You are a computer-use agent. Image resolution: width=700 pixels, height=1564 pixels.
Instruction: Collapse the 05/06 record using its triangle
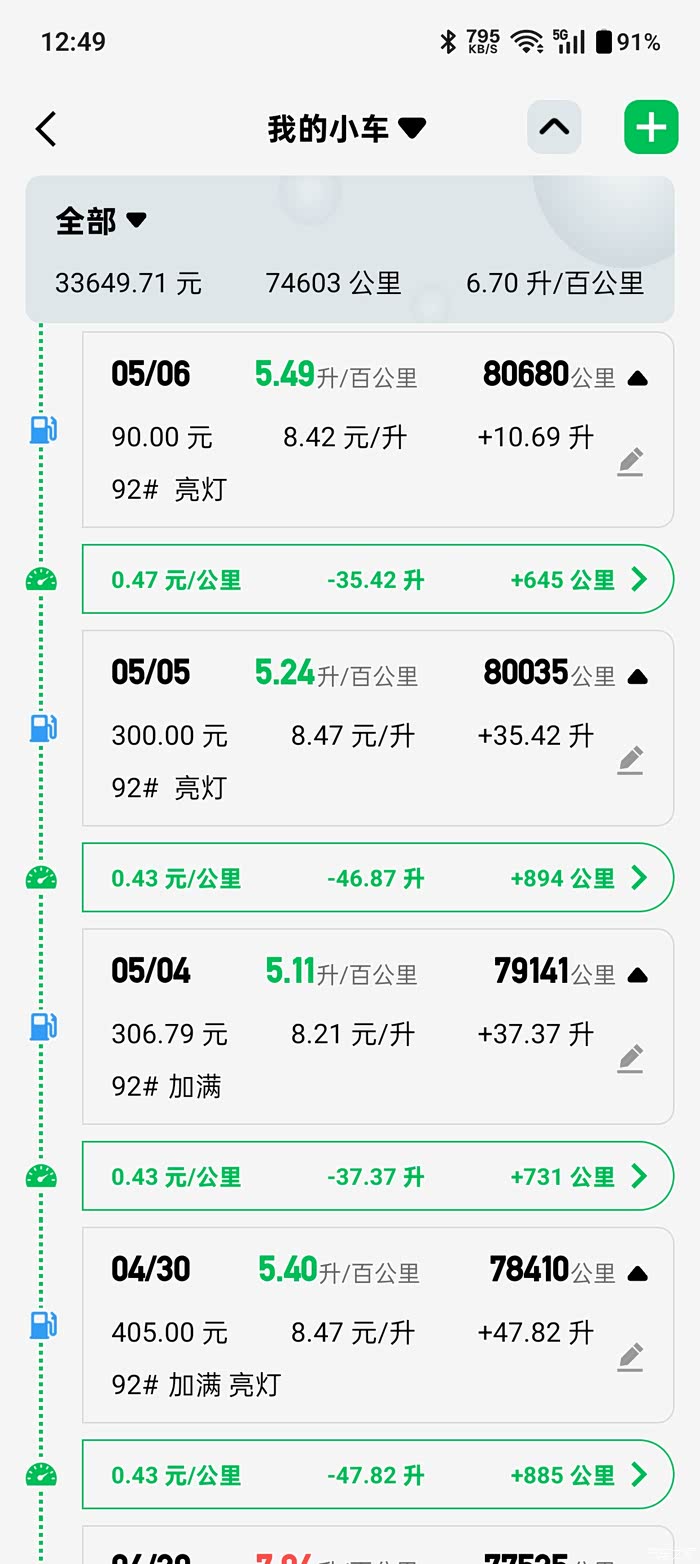point(637,378)
